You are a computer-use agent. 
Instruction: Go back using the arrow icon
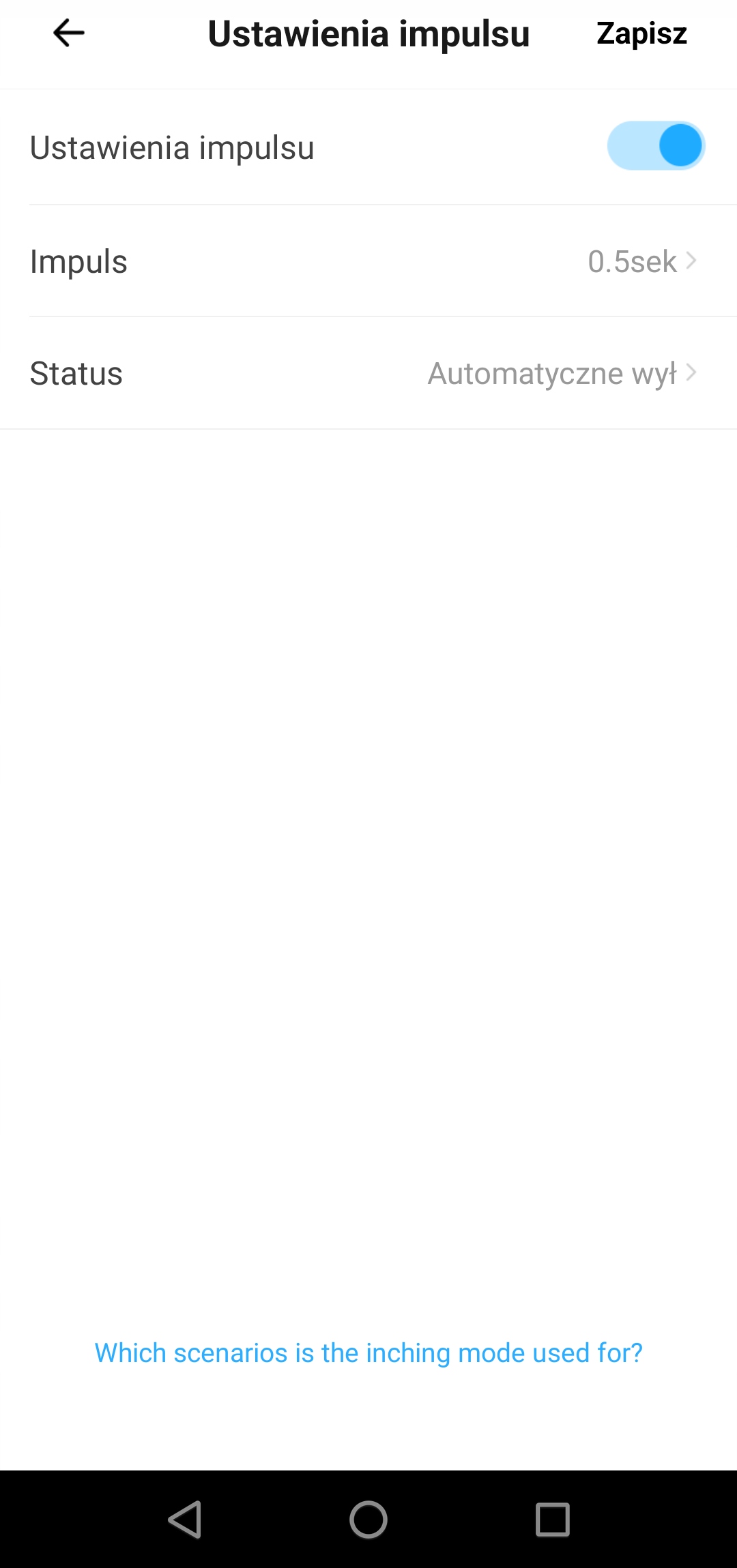click(x=68, y=33)
